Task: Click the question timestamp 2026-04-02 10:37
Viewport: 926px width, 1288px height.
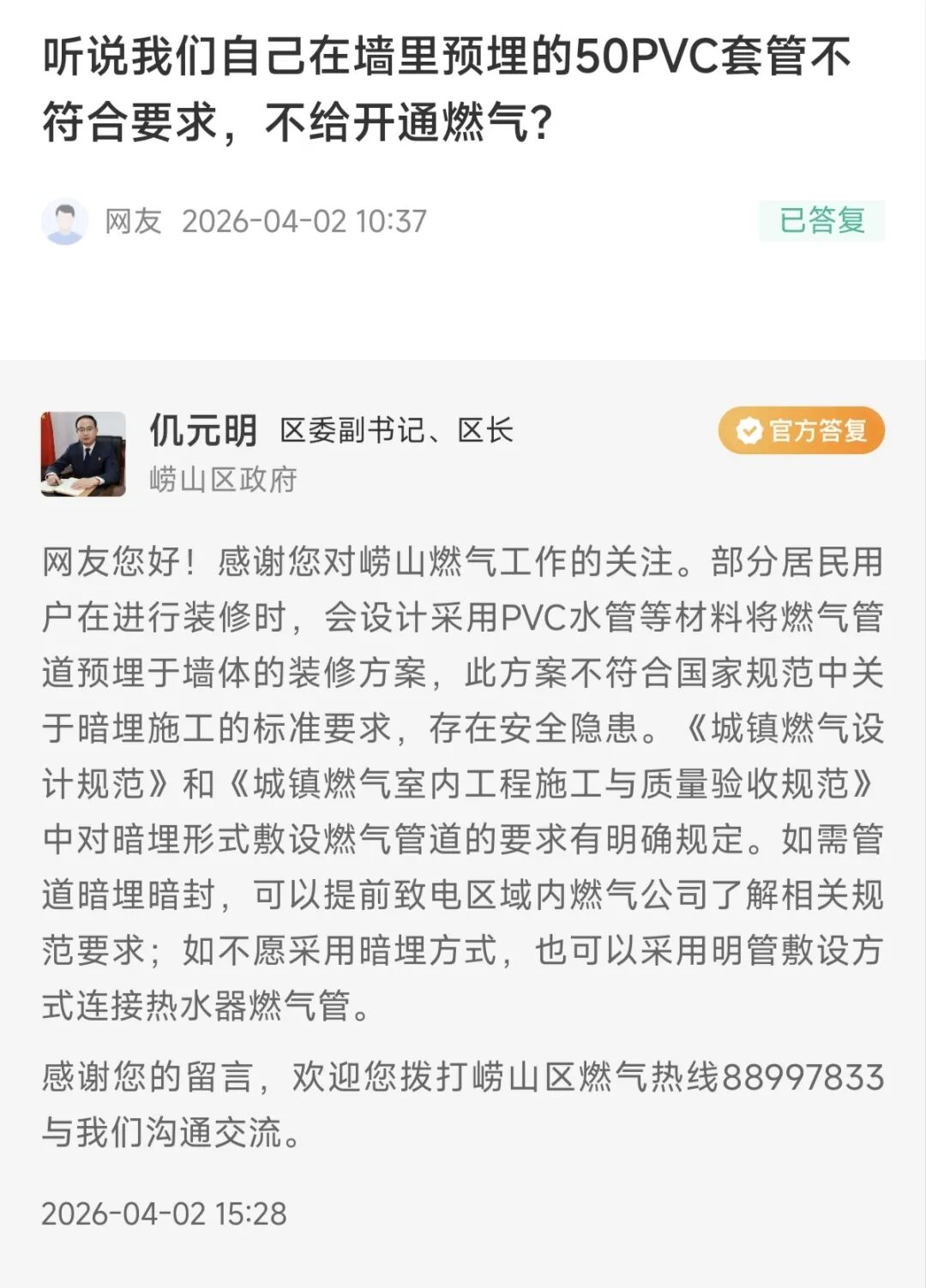Action: pyautogui.click(x=303, y=221)
